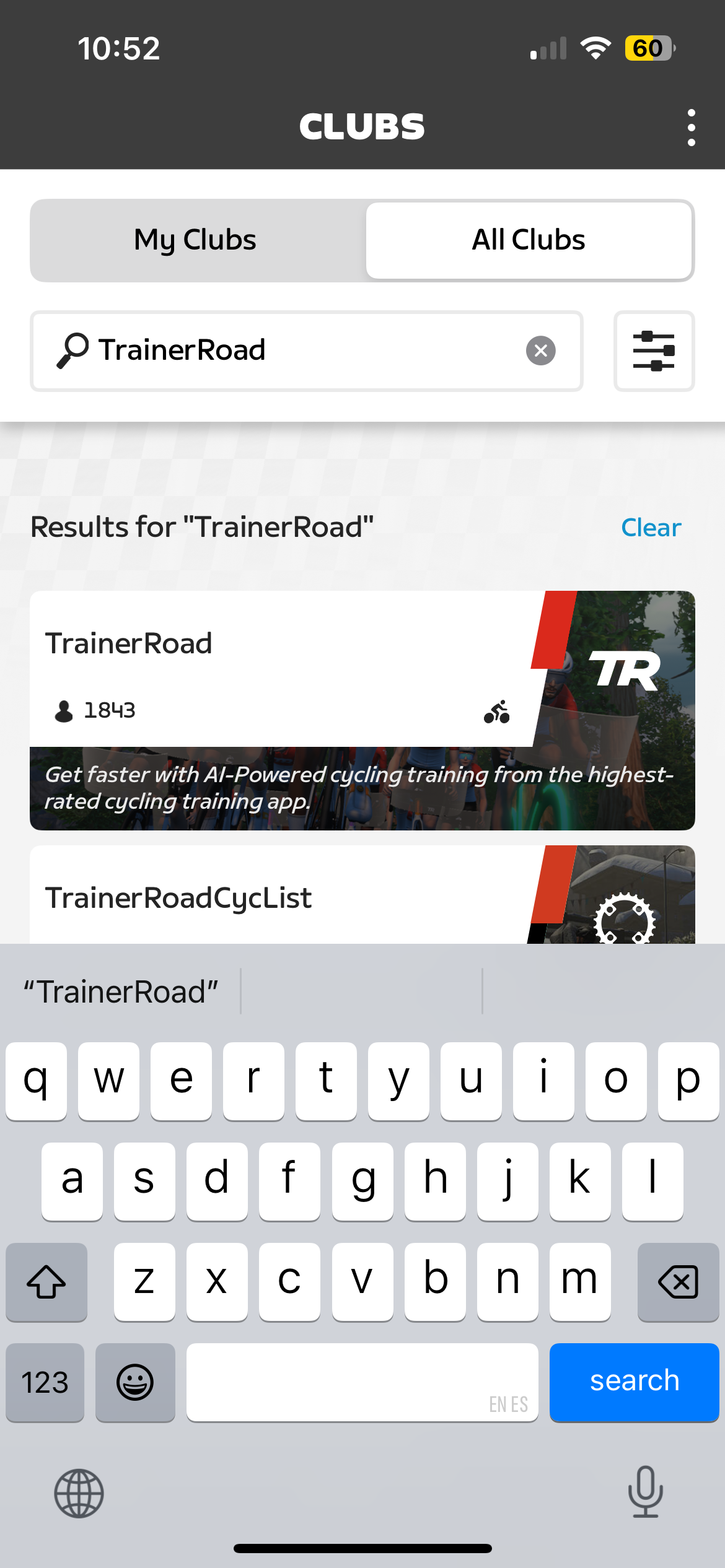Viewport: 725px width, 1568px height.
Task: Select the All Clubs tab
Action: tap(529, 240)
